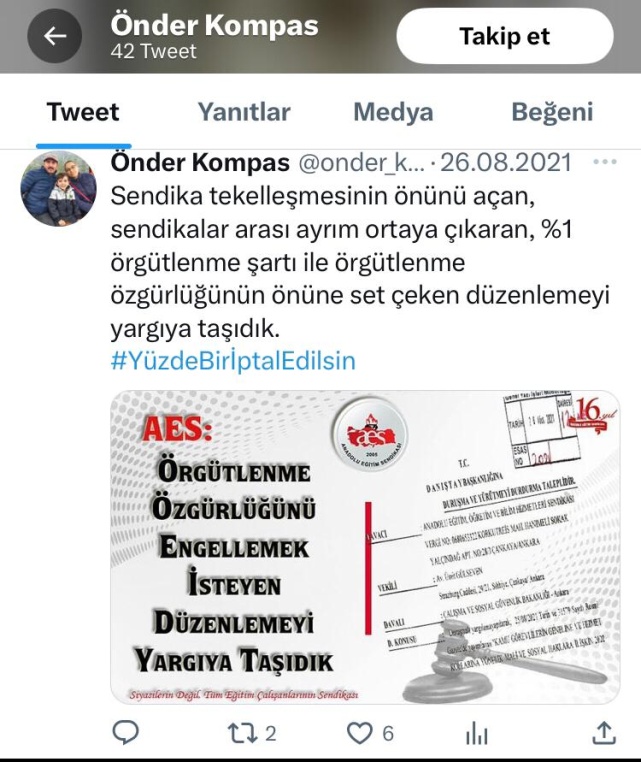Switch to the Yanıtlar tab
641x762 pixels.
243,112
